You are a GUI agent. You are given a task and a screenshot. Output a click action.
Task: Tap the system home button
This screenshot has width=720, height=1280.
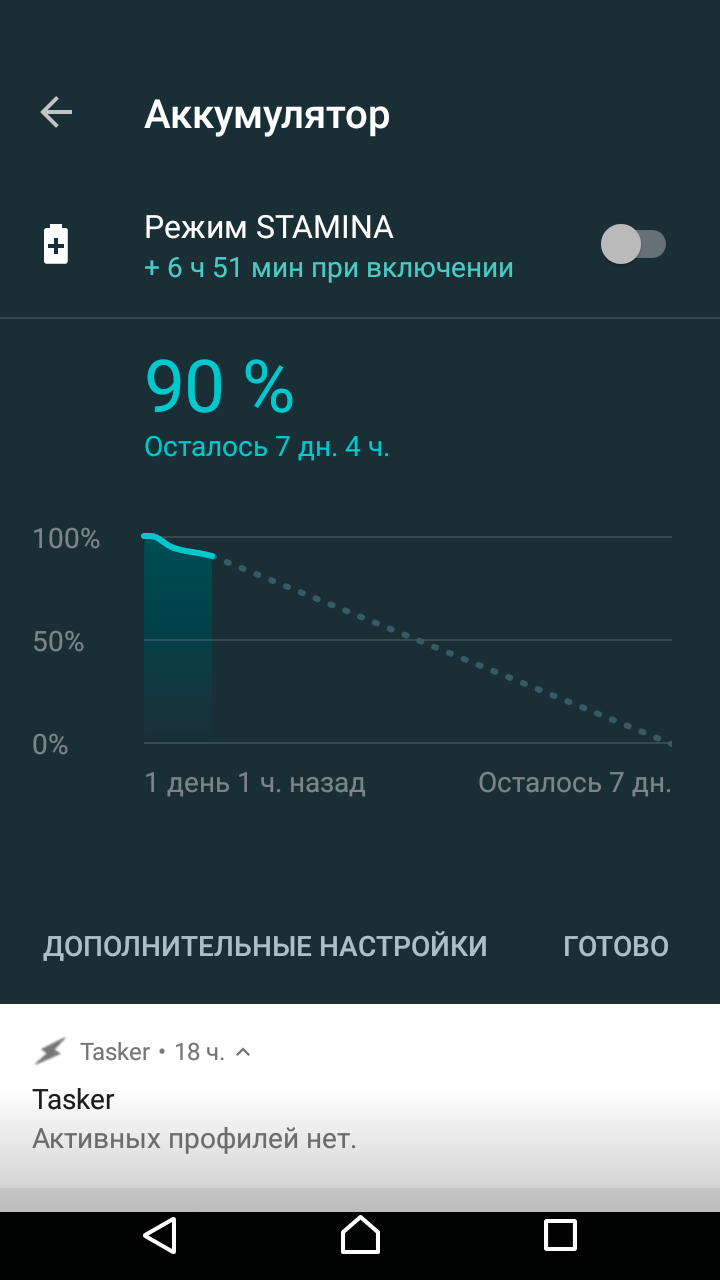click(360, 1236)
